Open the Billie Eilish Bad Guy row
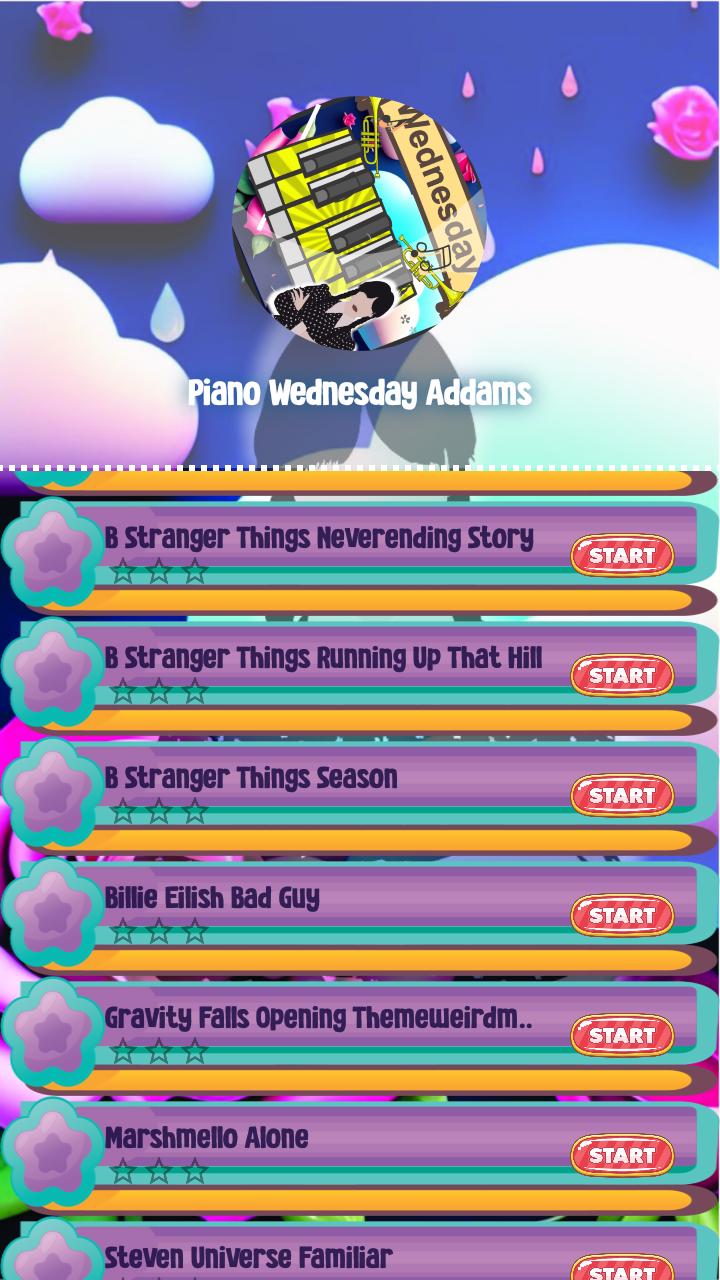 point(360,915)
